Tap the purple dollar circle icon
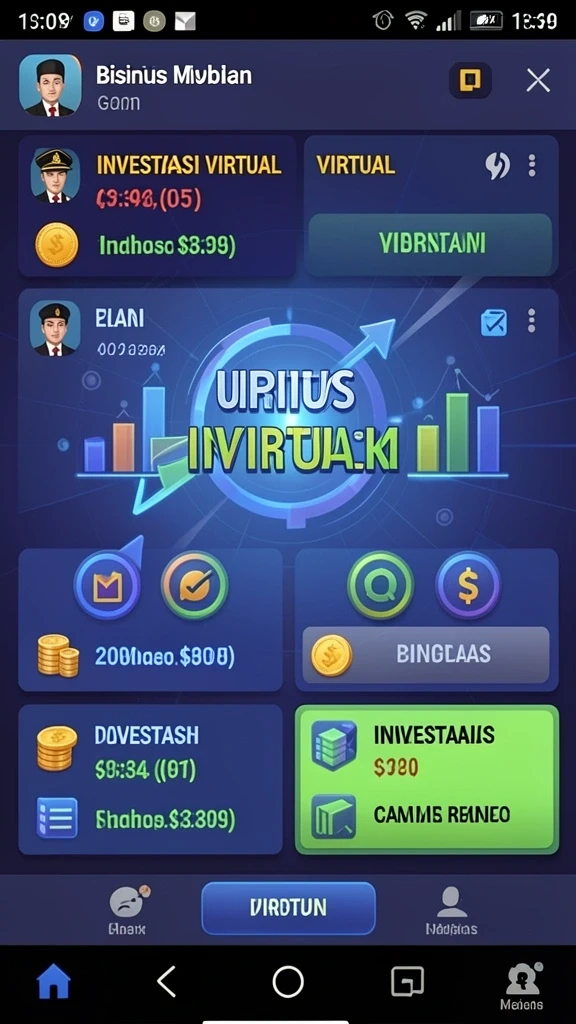 click(x=468, y=584)
